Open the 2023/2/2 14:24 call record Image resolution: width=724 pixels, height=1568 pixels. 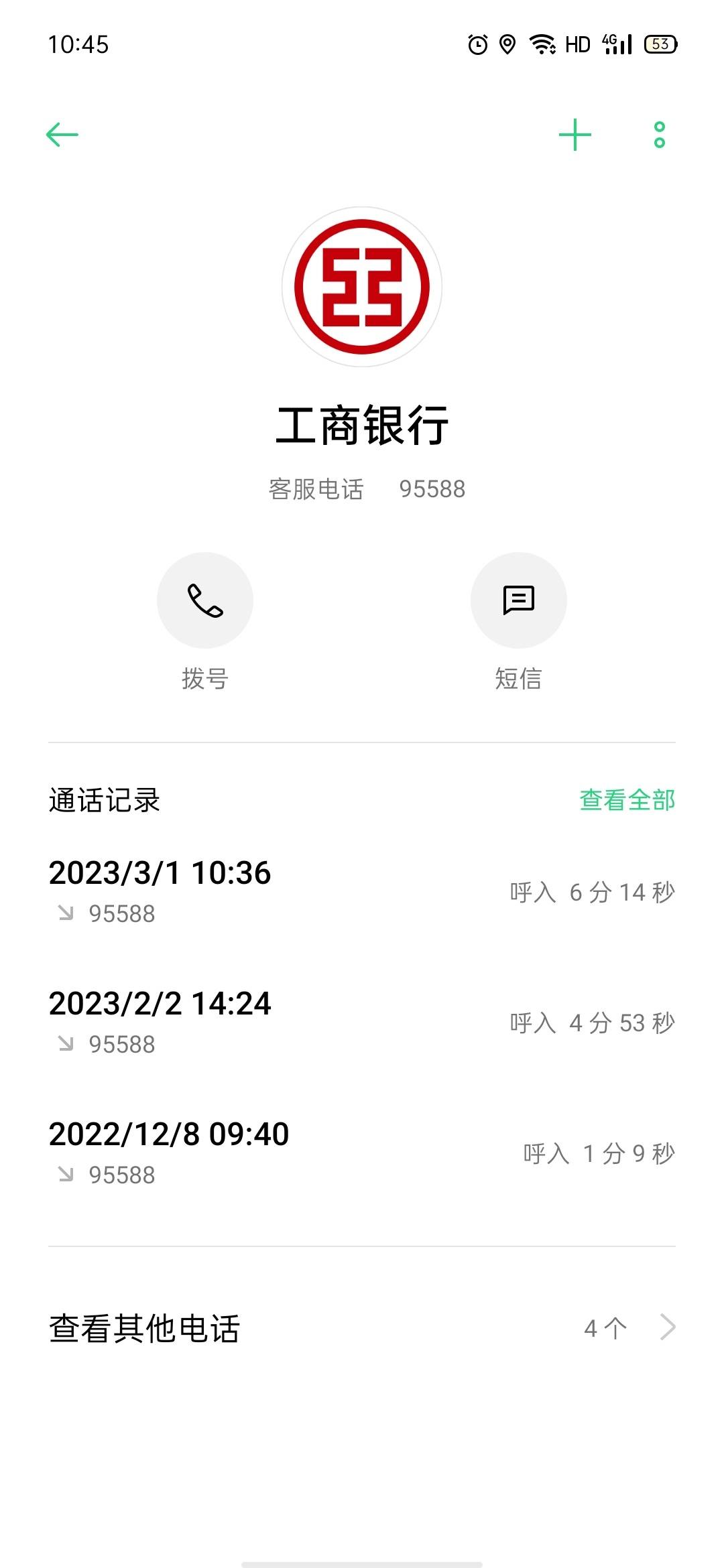[362, 1023]
